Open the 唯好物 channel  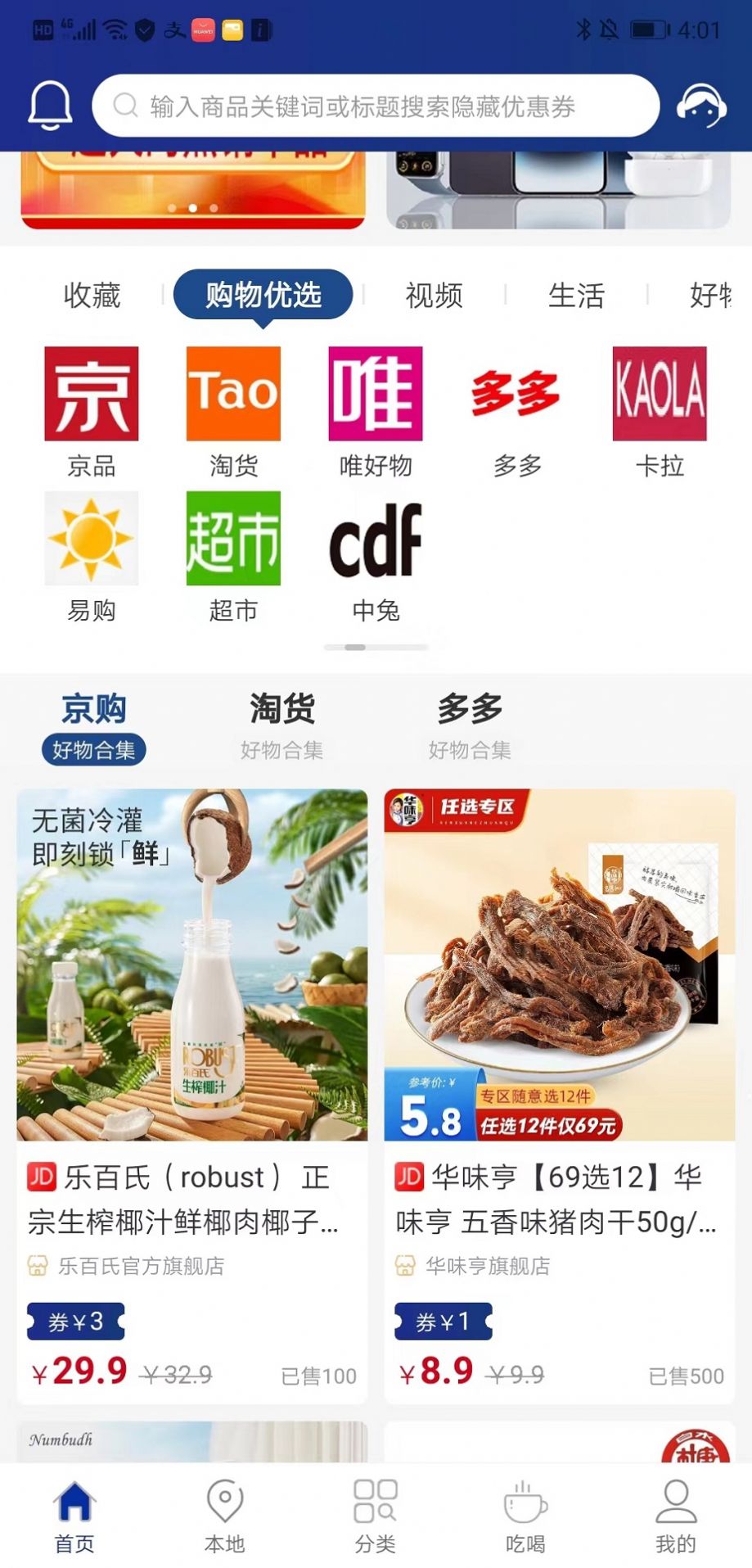(x=375, y=409)
